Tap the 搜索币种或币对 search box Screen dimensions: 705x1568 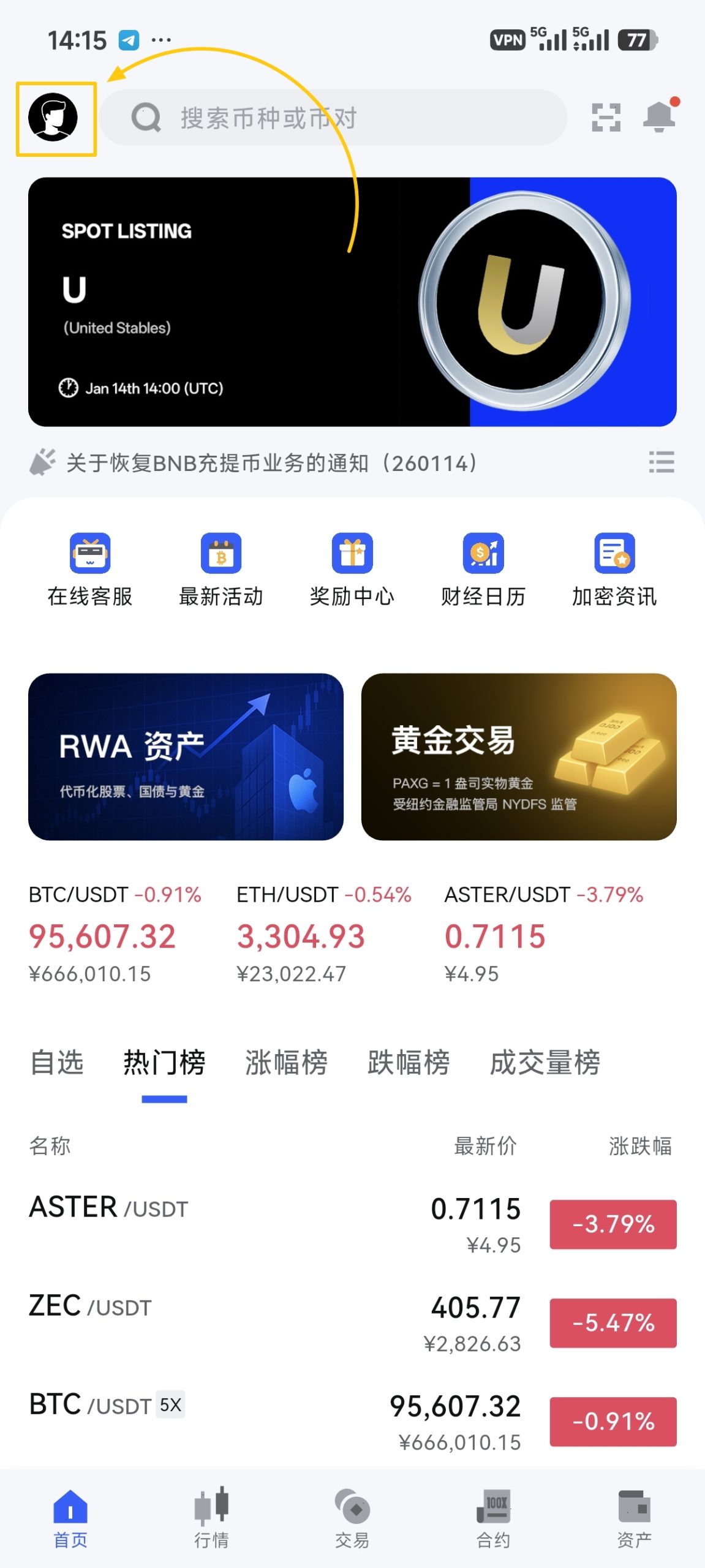tap(334, 118)
